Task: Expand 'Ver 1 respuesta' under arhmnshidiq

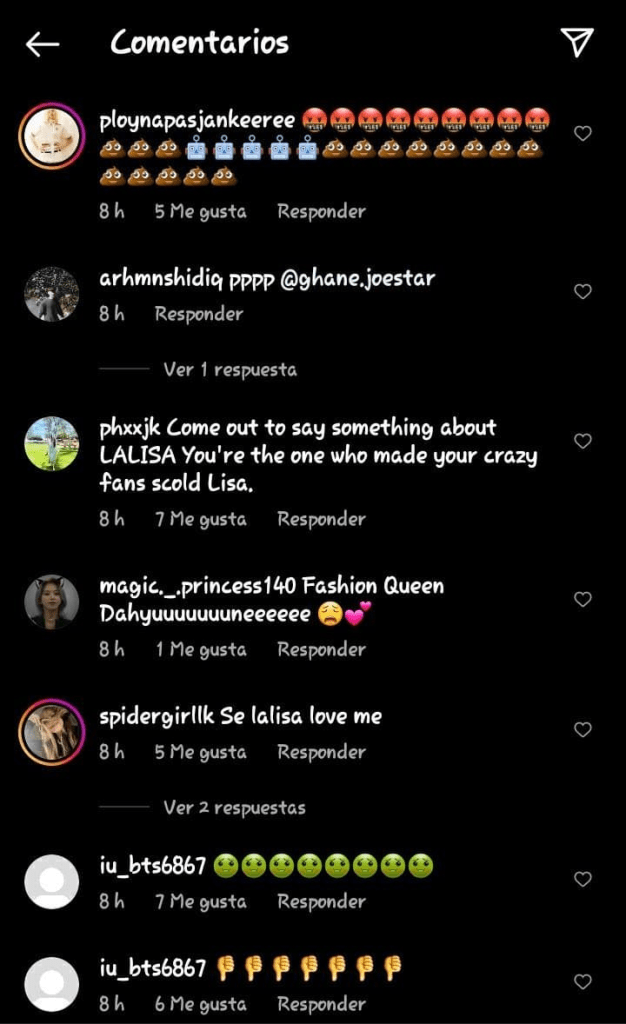Action: click(x=230, y=370)
